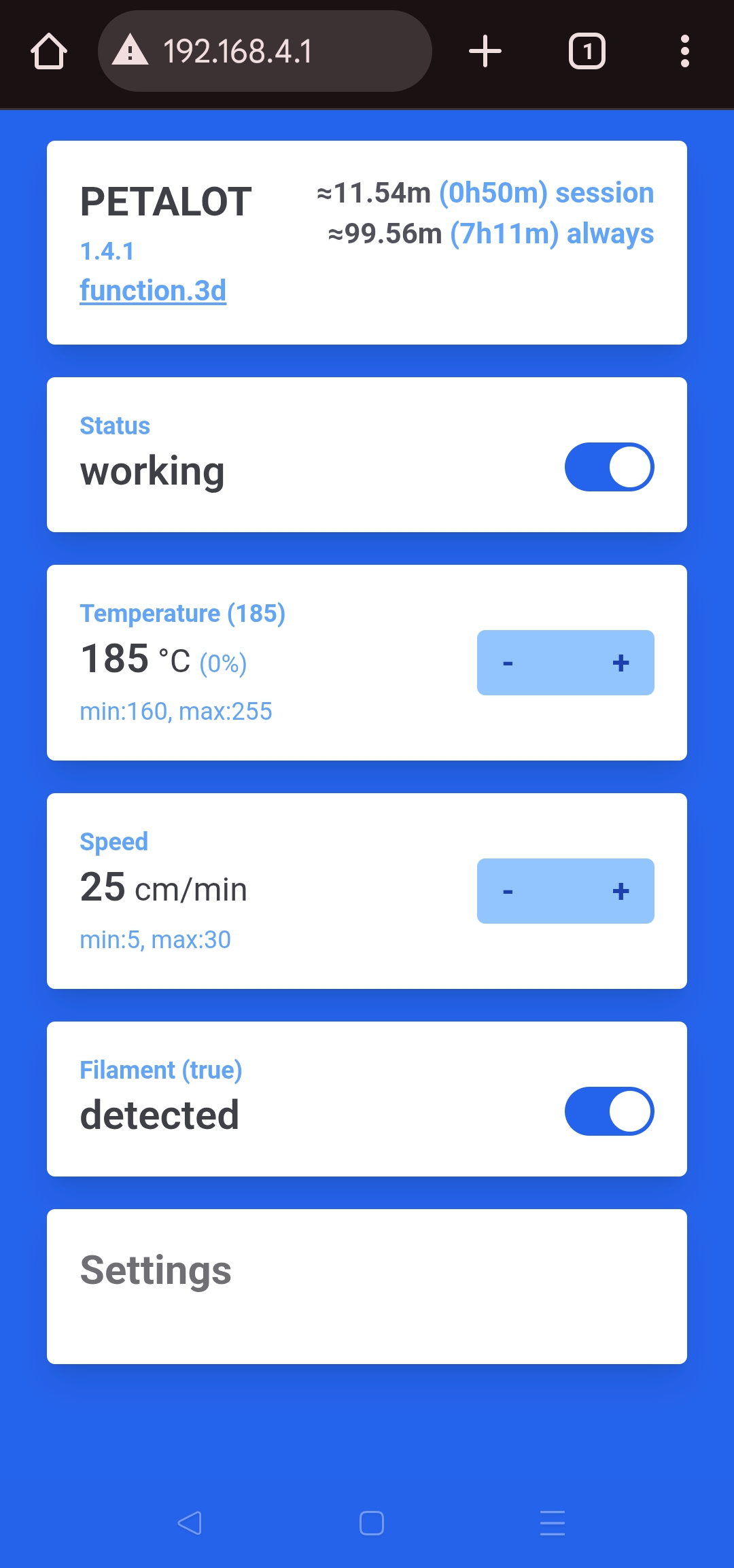Open the recent apps view

(x=552, y=1523)
